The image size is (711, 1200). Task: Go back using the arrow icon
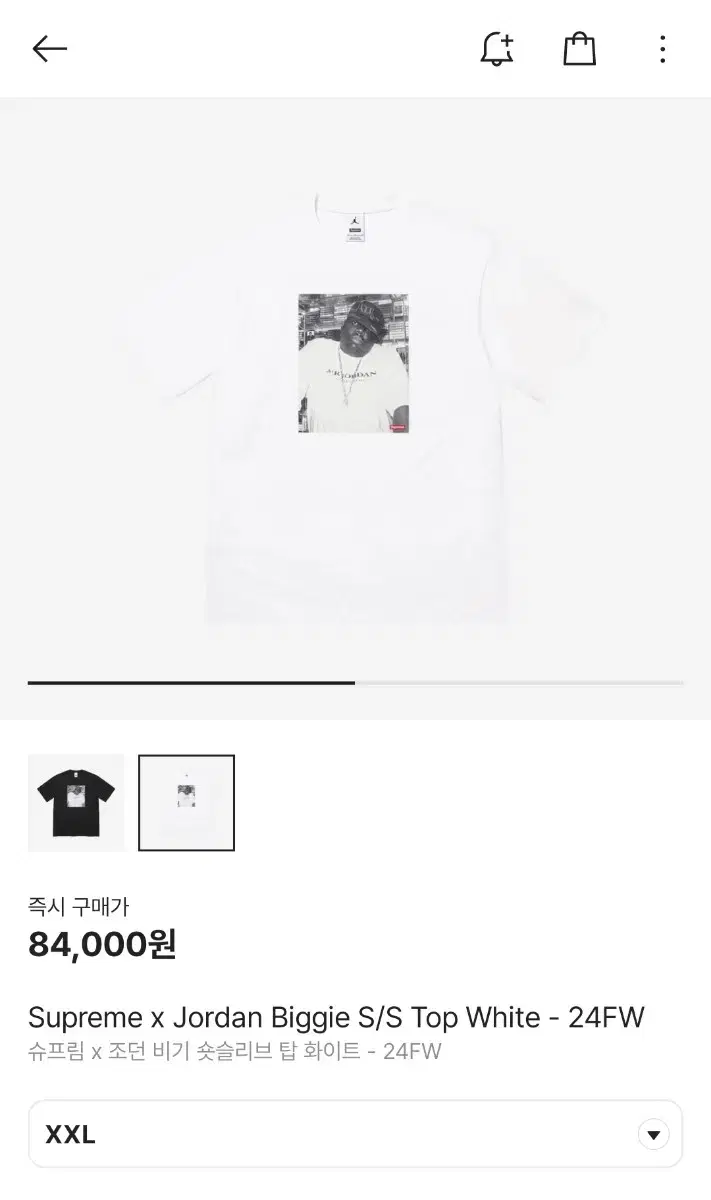(x=49, y=49)
